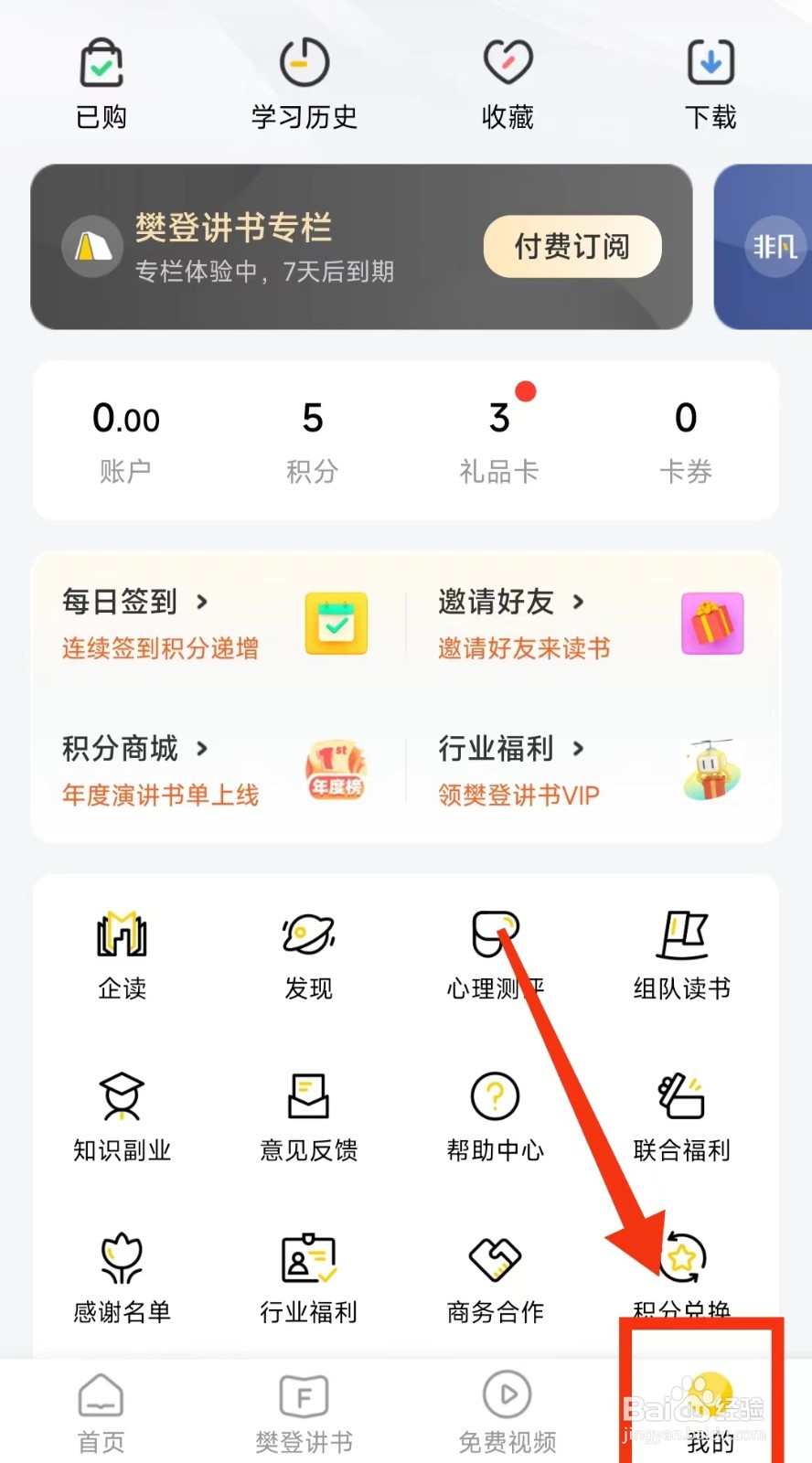Open 收藏 favorites
The height and width of the screenshot is (1463, 812).
coord(507,84)
